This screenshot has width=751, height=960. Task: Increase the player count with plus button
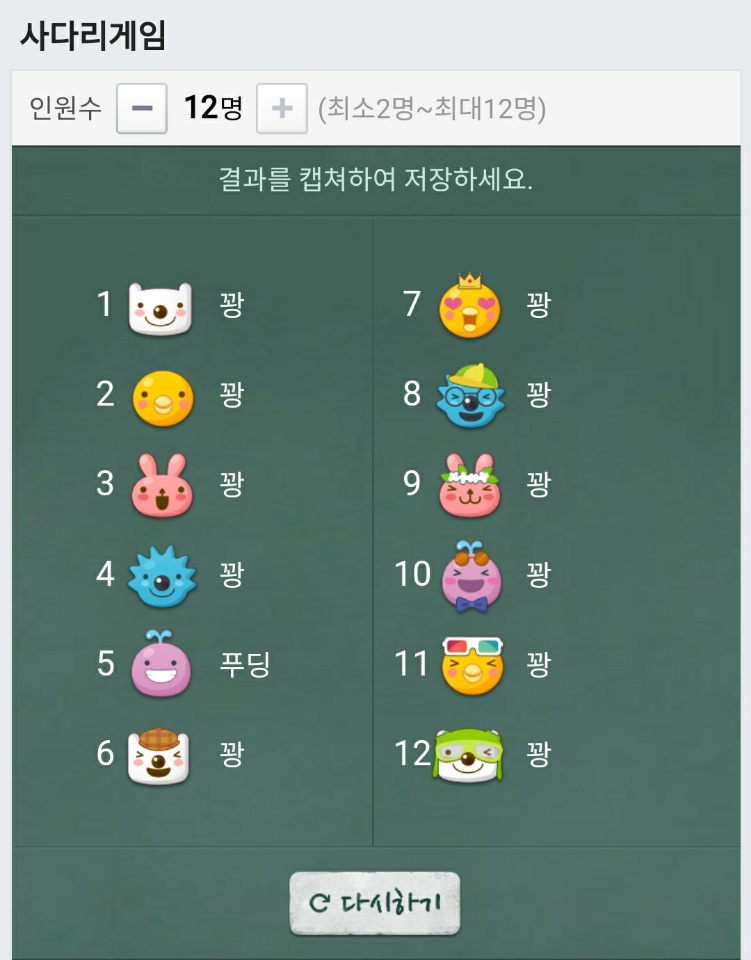coord(281,109)
